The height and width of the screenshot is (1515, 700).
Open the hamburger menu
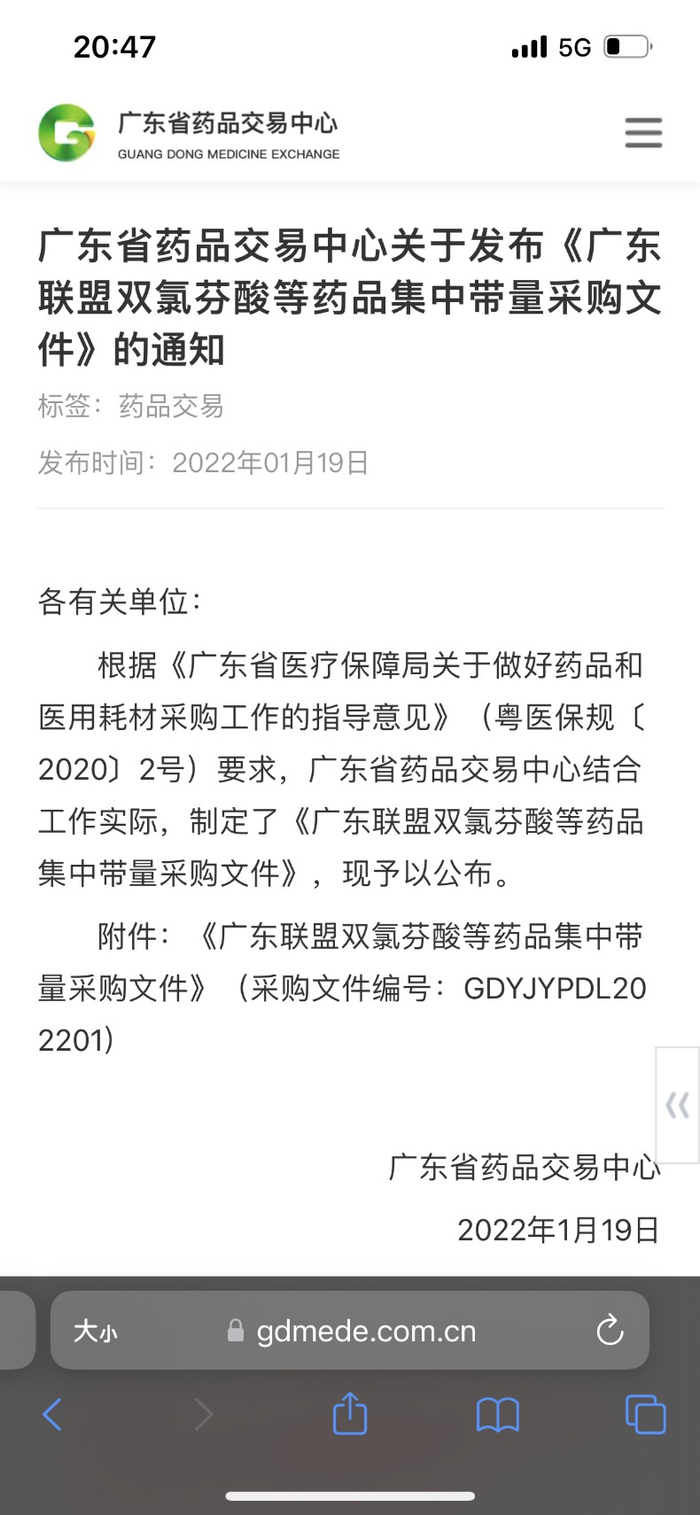pos(643,132)
